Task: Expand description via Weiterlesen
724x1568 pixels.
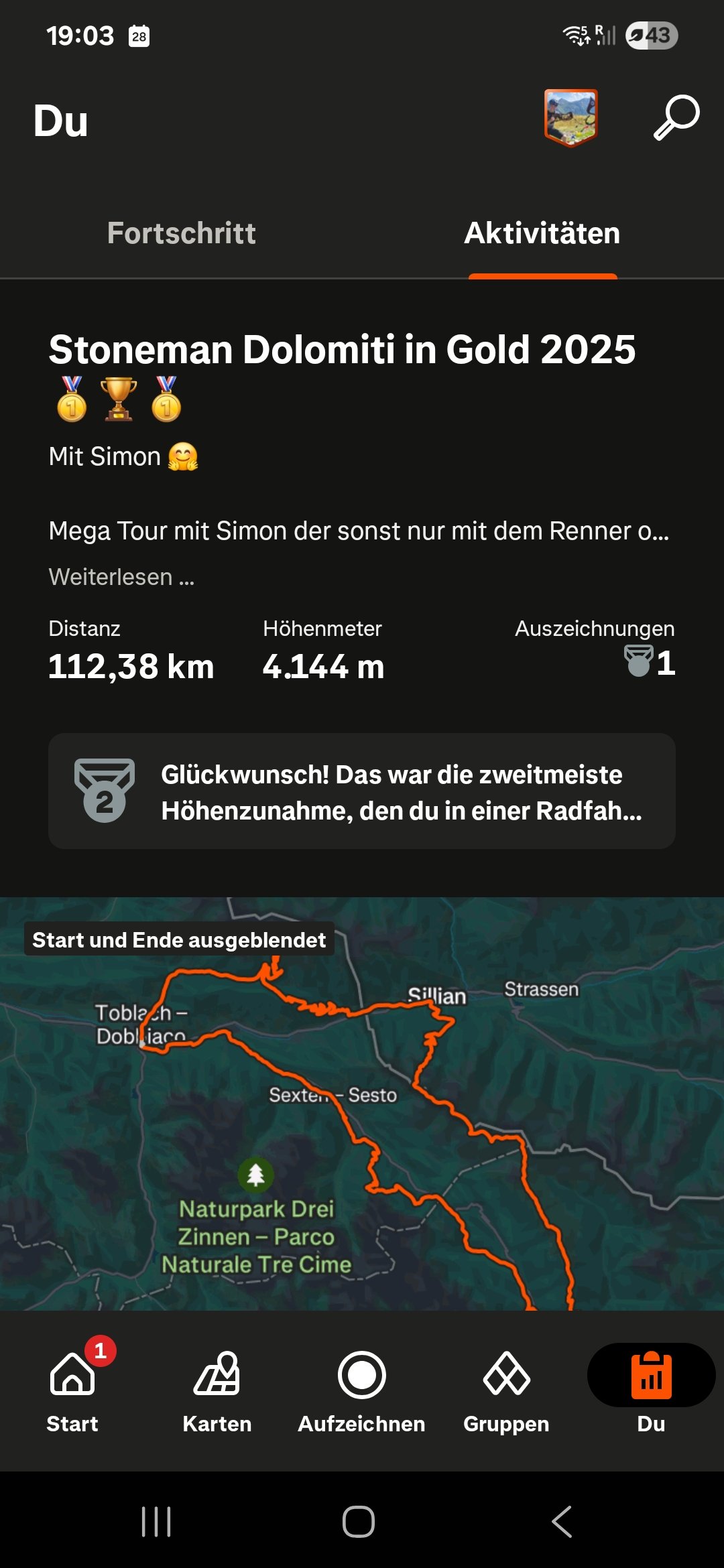Action: (121, 577)
